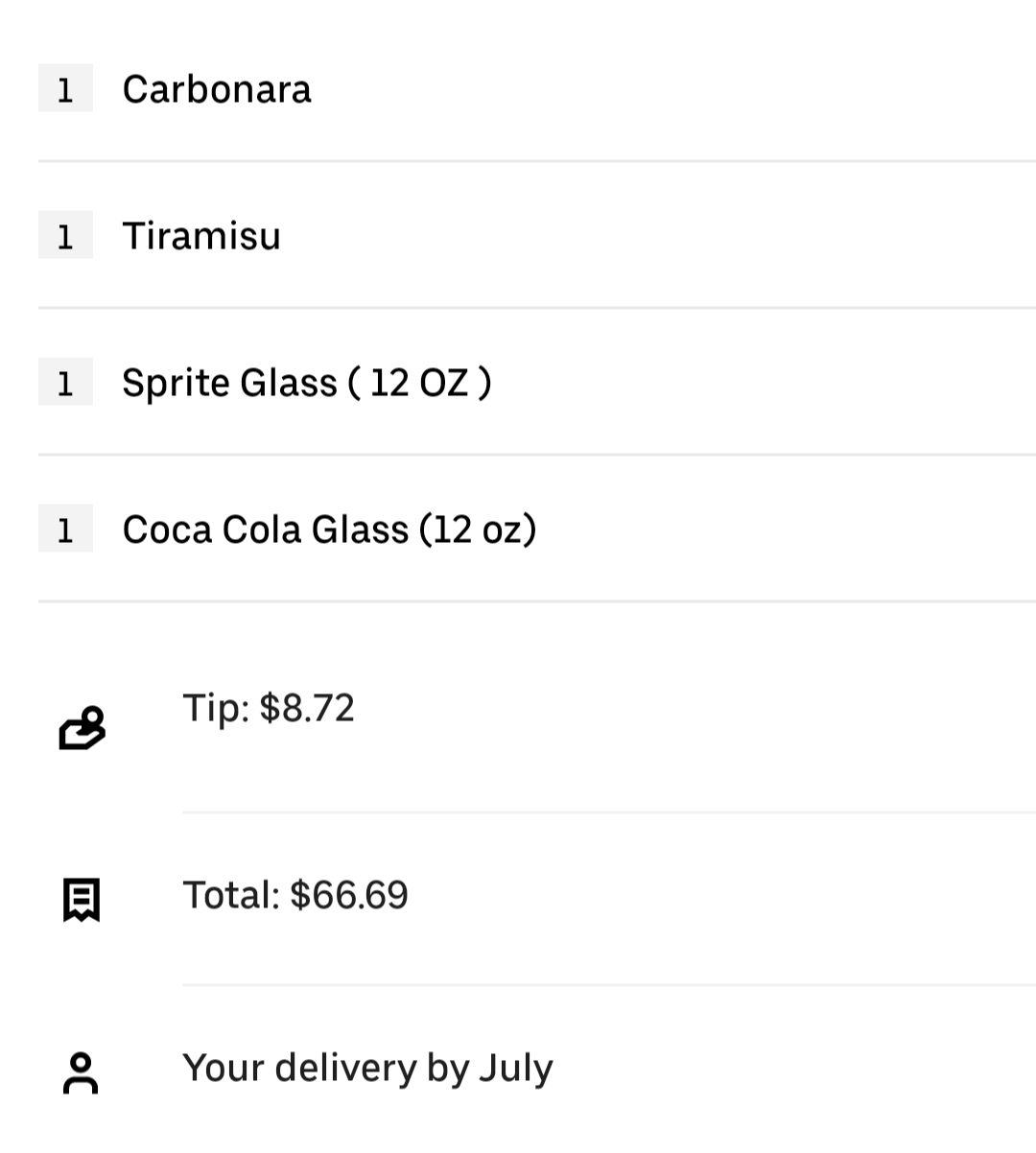Open the Tip: $8.72 row
Screen dimensions: 1036x1153
click(x=269, y=709)
